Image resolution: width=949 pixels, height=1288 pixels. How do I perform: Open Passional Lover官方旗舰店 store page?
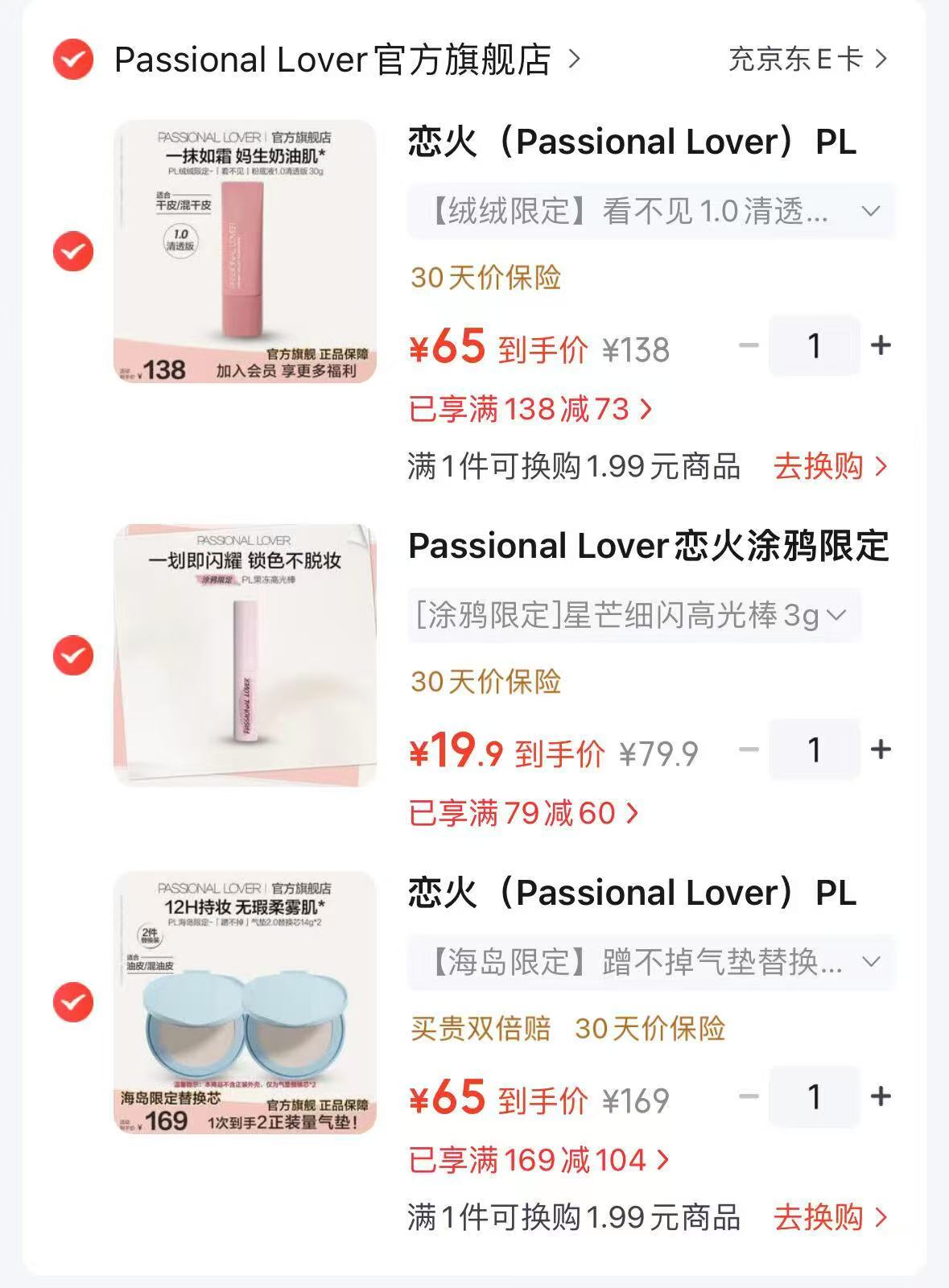(347, 60)
